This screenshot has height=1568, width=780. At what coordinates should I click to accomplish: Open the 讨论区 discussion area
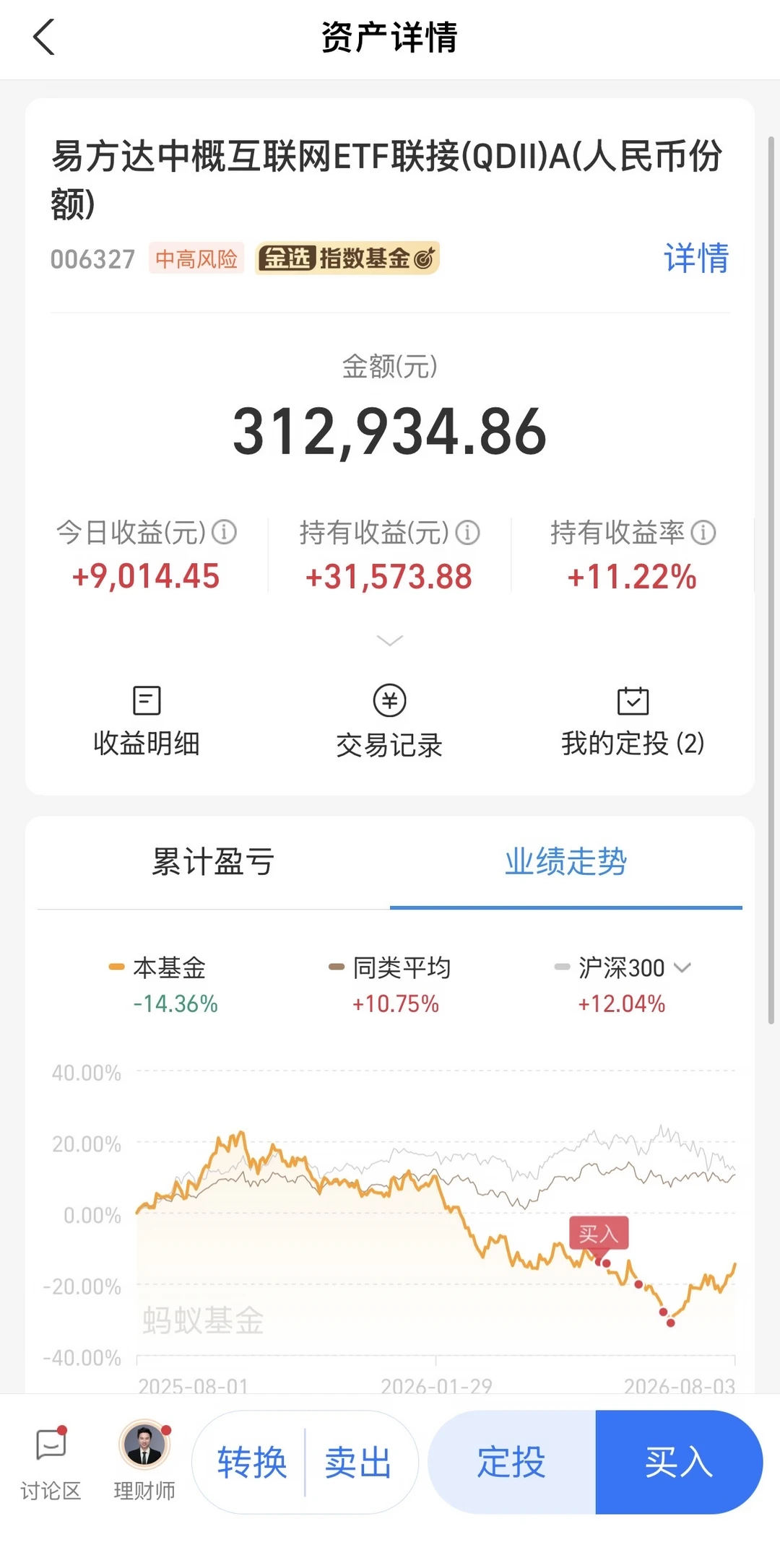tap(51, 1463)
